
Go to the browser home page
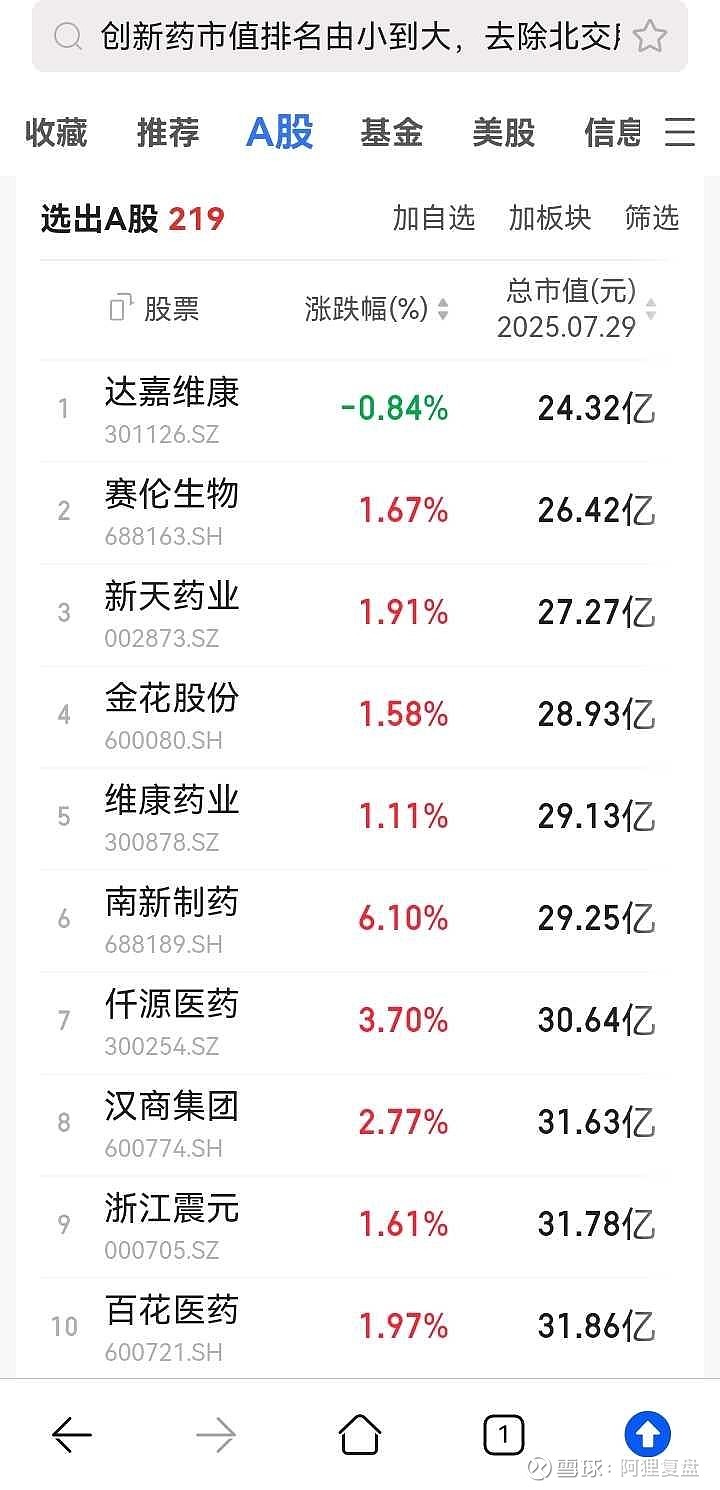click(x=360, y=1436)
